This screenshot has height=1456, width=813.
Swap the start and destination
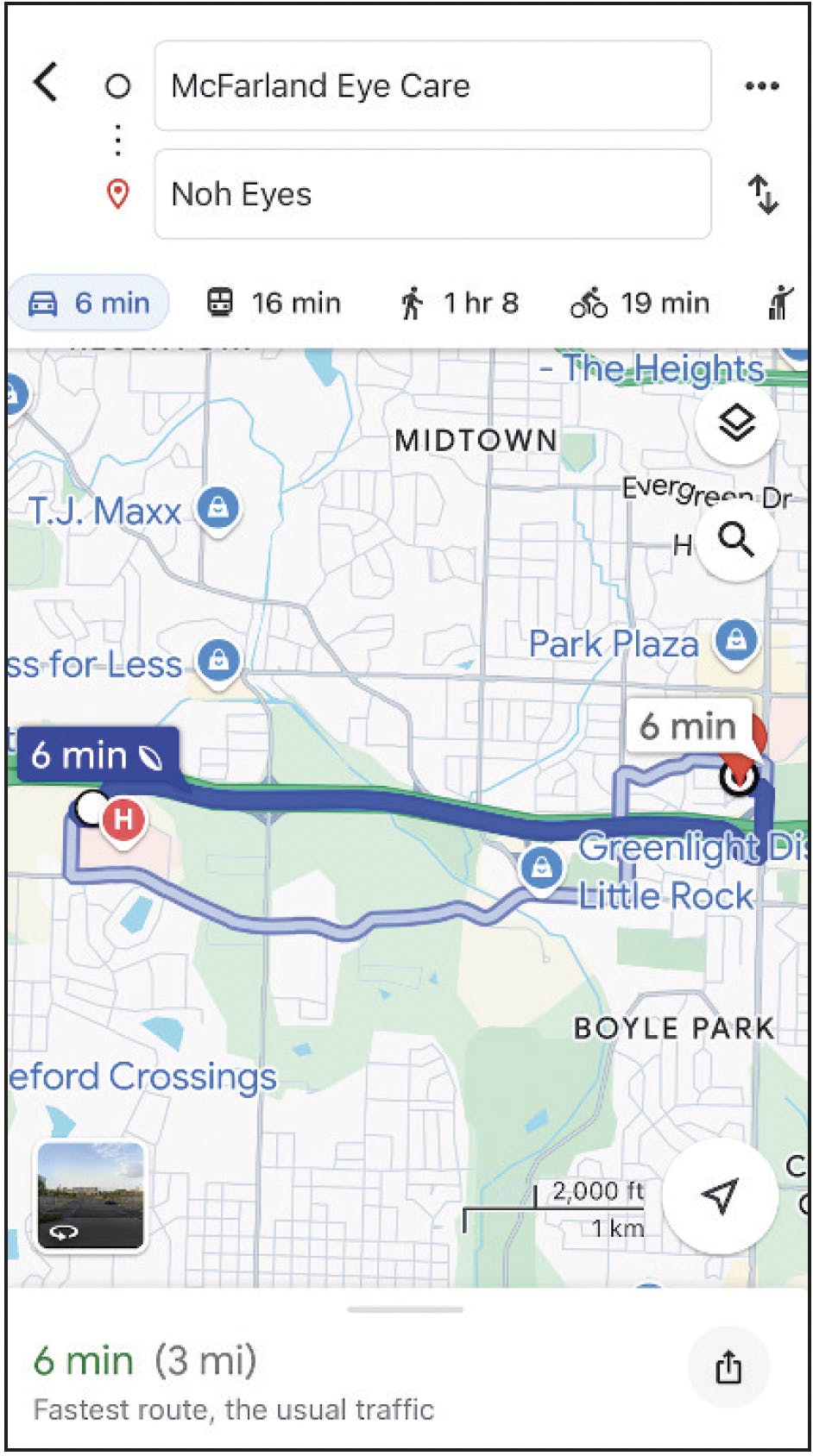763,194
